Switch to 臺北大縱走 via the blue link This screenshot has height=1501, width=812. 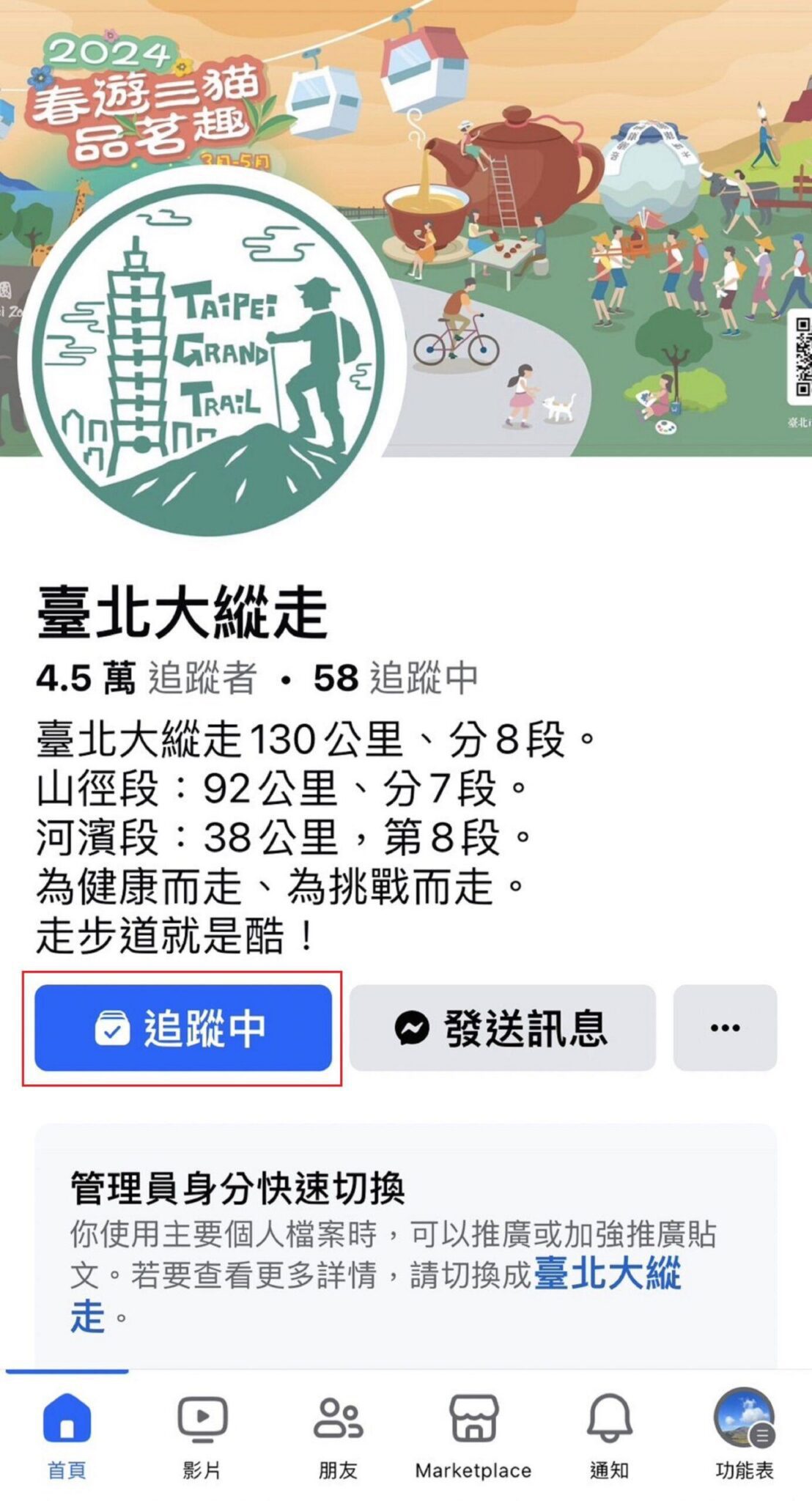click(x=607, y=1274)
